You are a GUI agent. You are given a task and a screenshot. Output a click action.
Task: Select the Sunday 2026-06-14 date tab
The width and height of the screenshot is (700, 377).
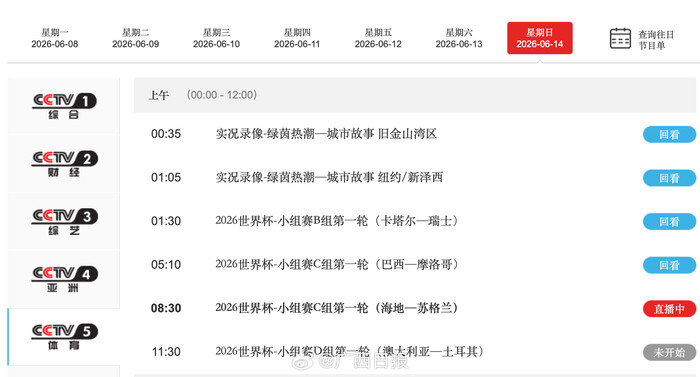[540, 38]
